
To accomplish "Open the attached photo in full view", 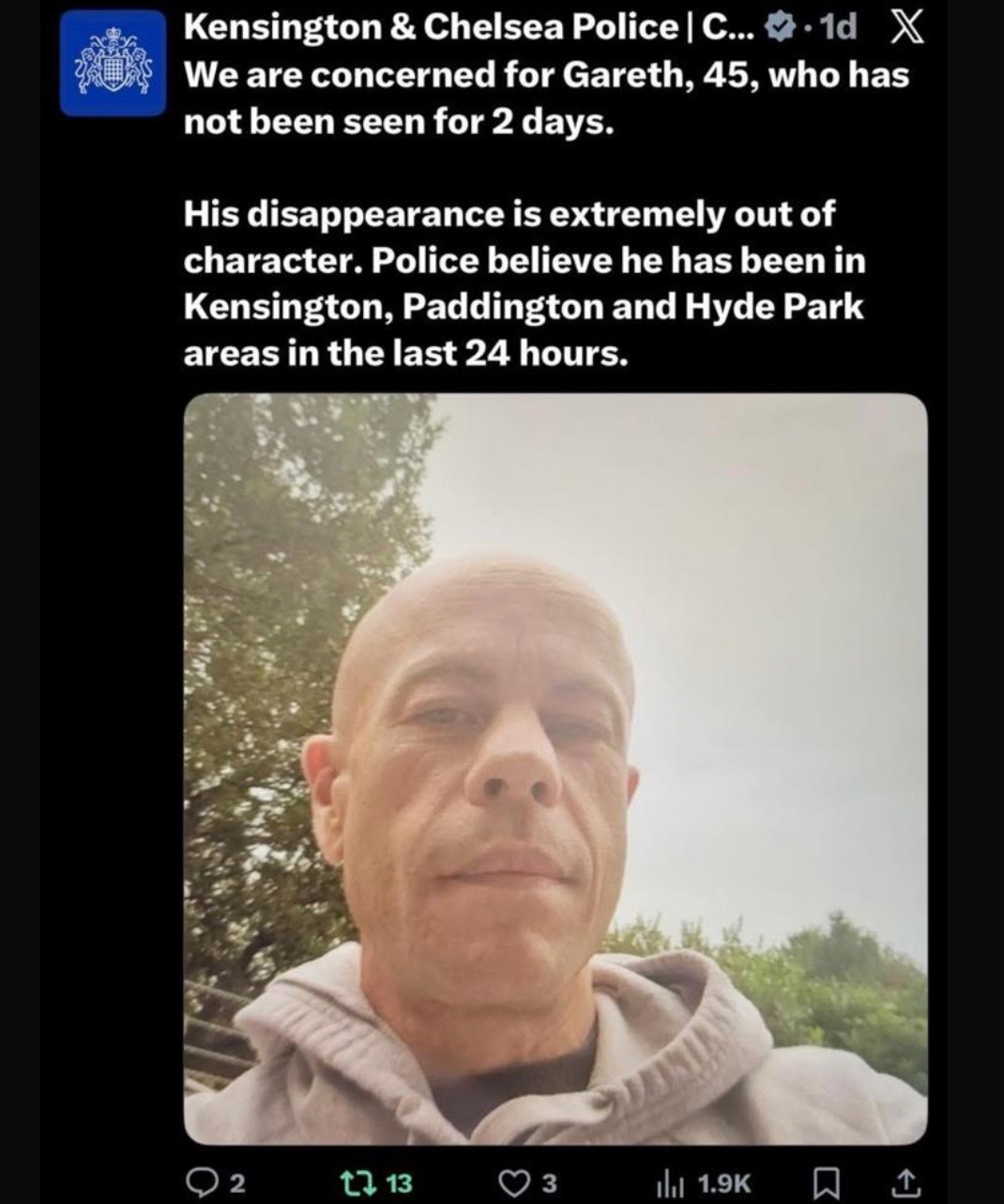I will coord(555,768).
